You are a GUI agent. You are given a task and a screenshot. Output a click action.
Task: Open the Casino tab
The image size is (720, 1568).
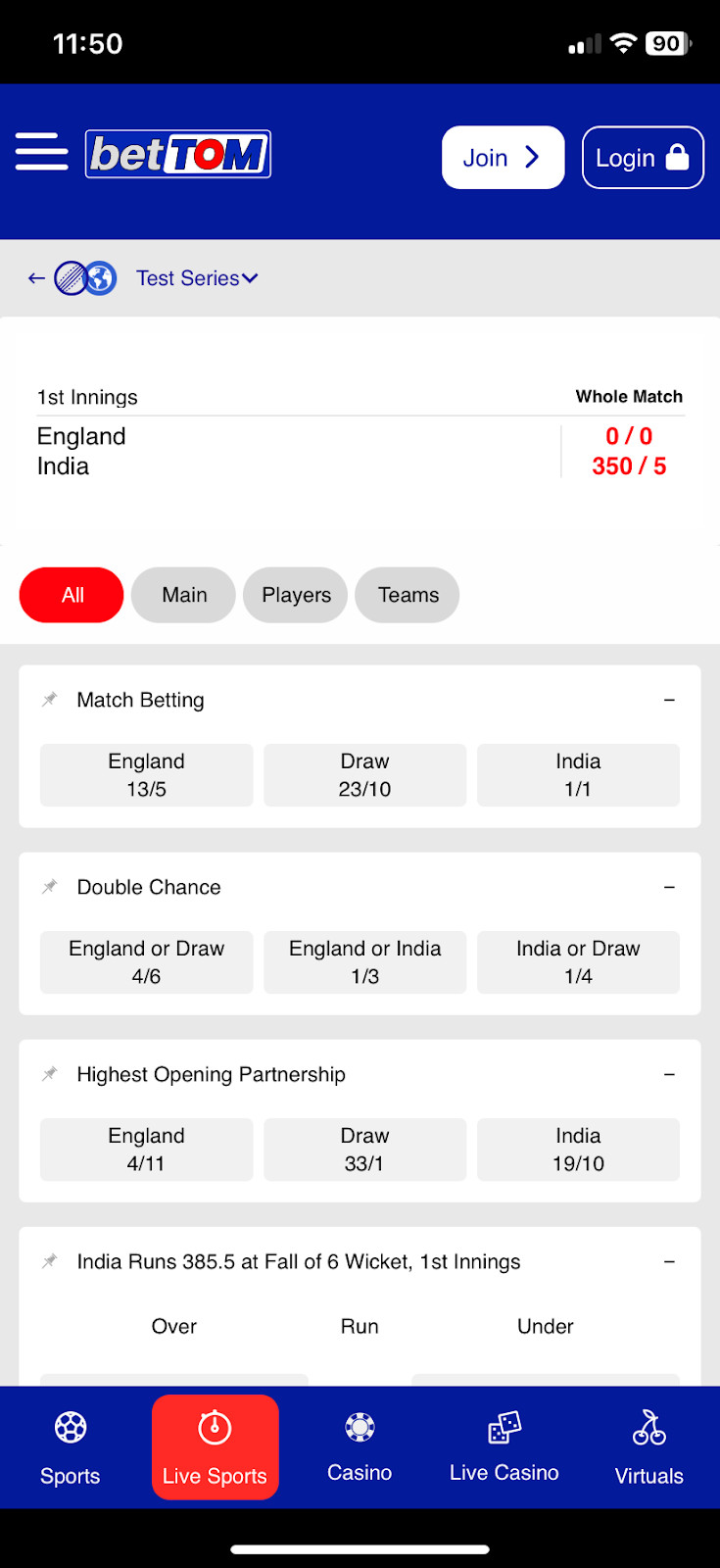pyautogui.click(x=360, y=1446)
